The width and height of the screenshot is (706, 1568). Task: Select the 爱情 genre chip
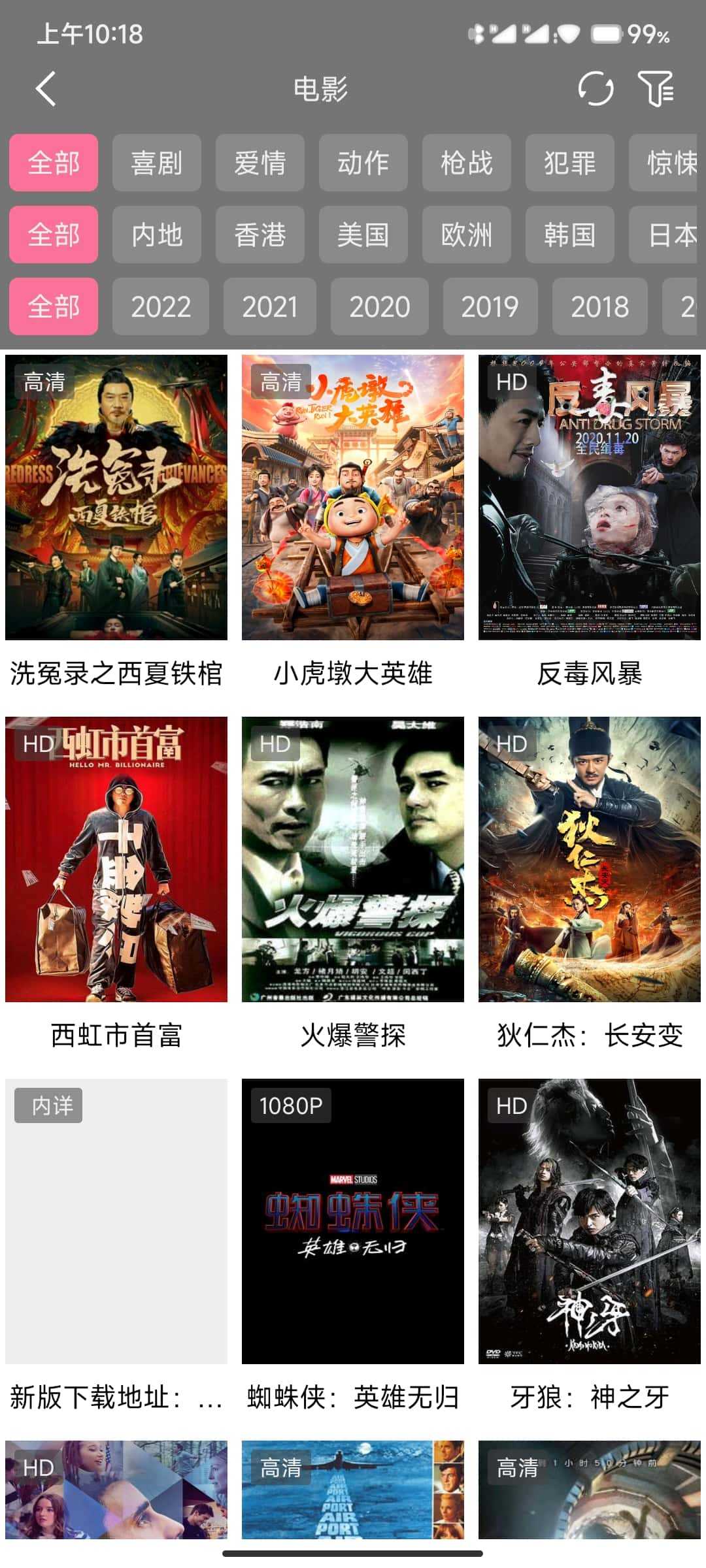[260, 163]
